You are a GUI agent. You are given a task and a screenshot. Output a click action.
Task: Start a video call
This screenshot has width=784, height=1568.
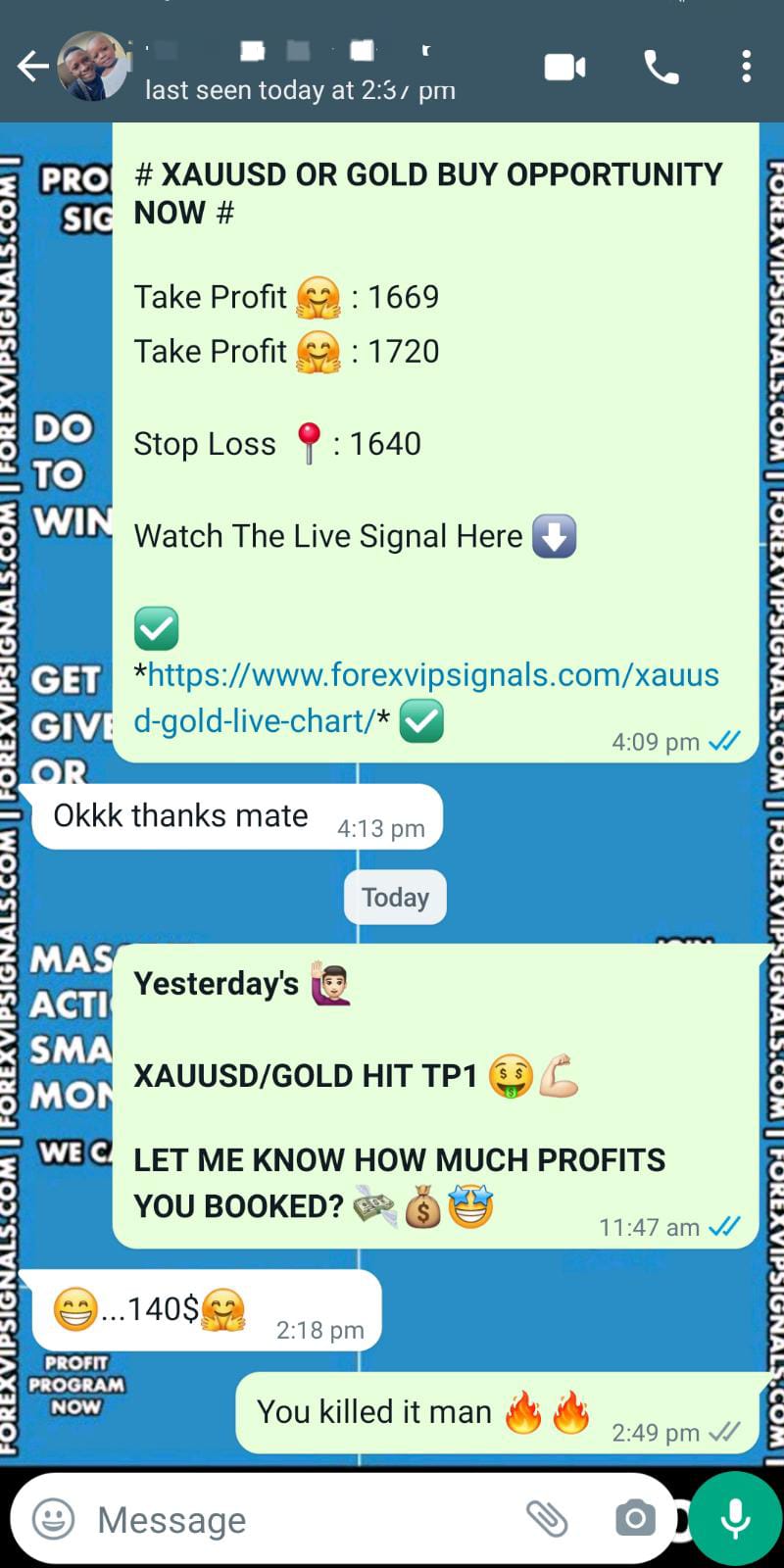564,67
